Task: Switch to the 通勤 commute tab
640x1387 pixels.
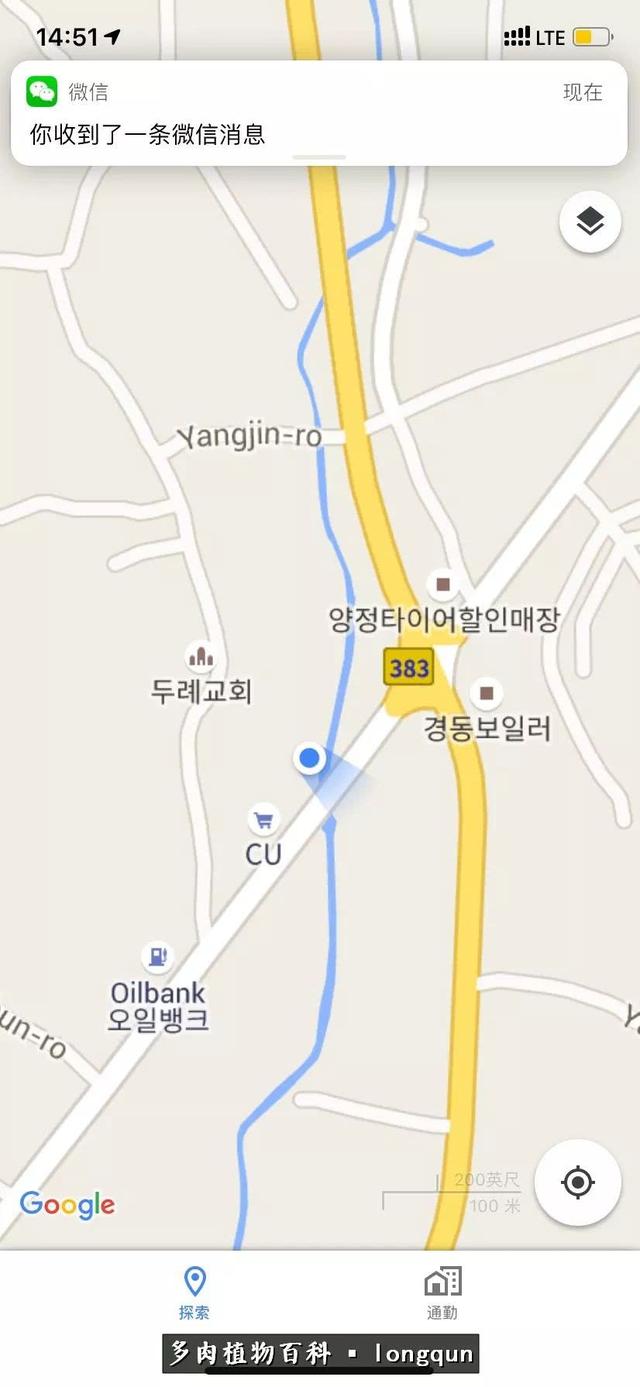Action: (442, 1291)
